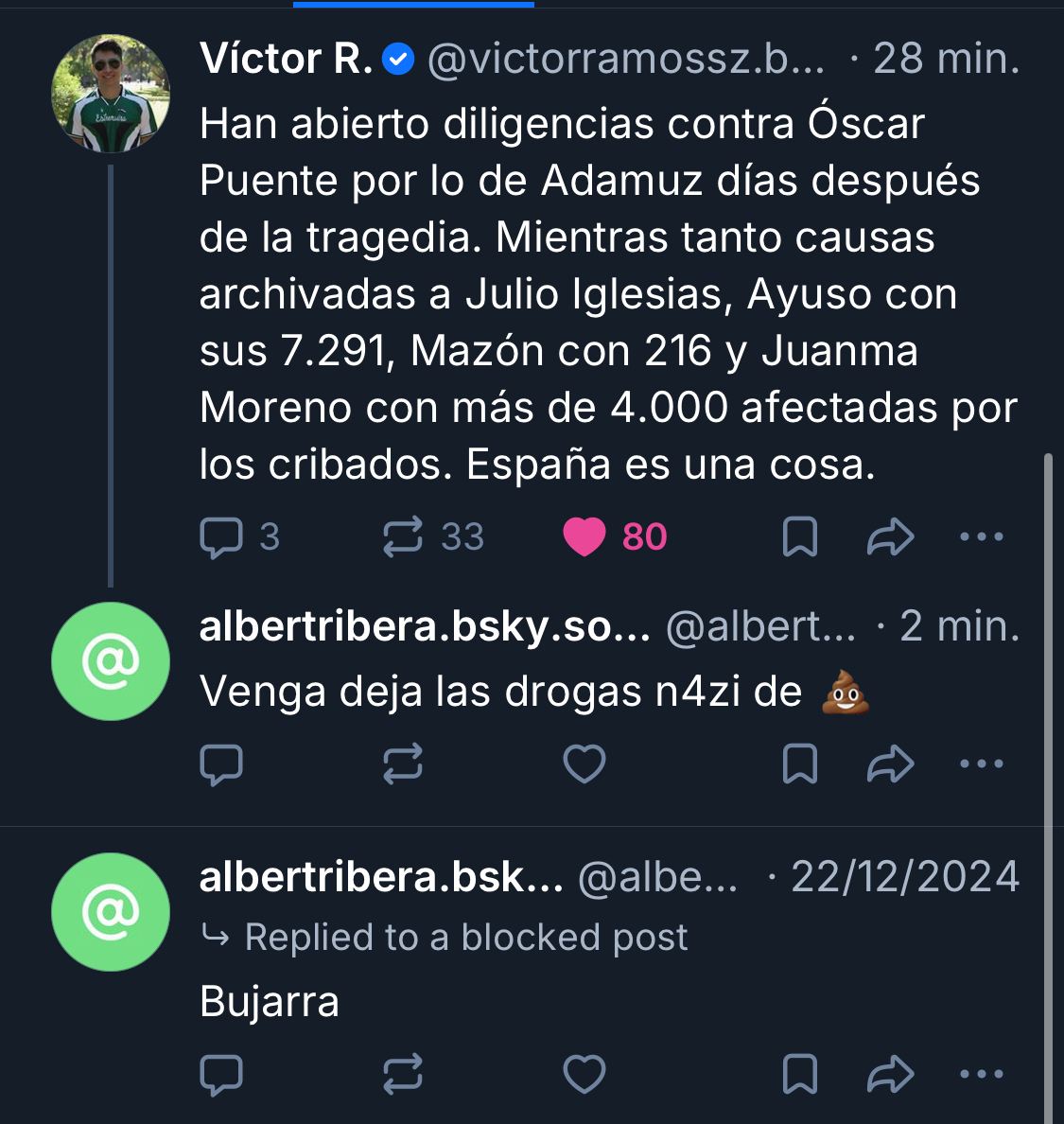
Task: Bookmark the 'Bujarra' post
Action: click(x=799, y=1075)
